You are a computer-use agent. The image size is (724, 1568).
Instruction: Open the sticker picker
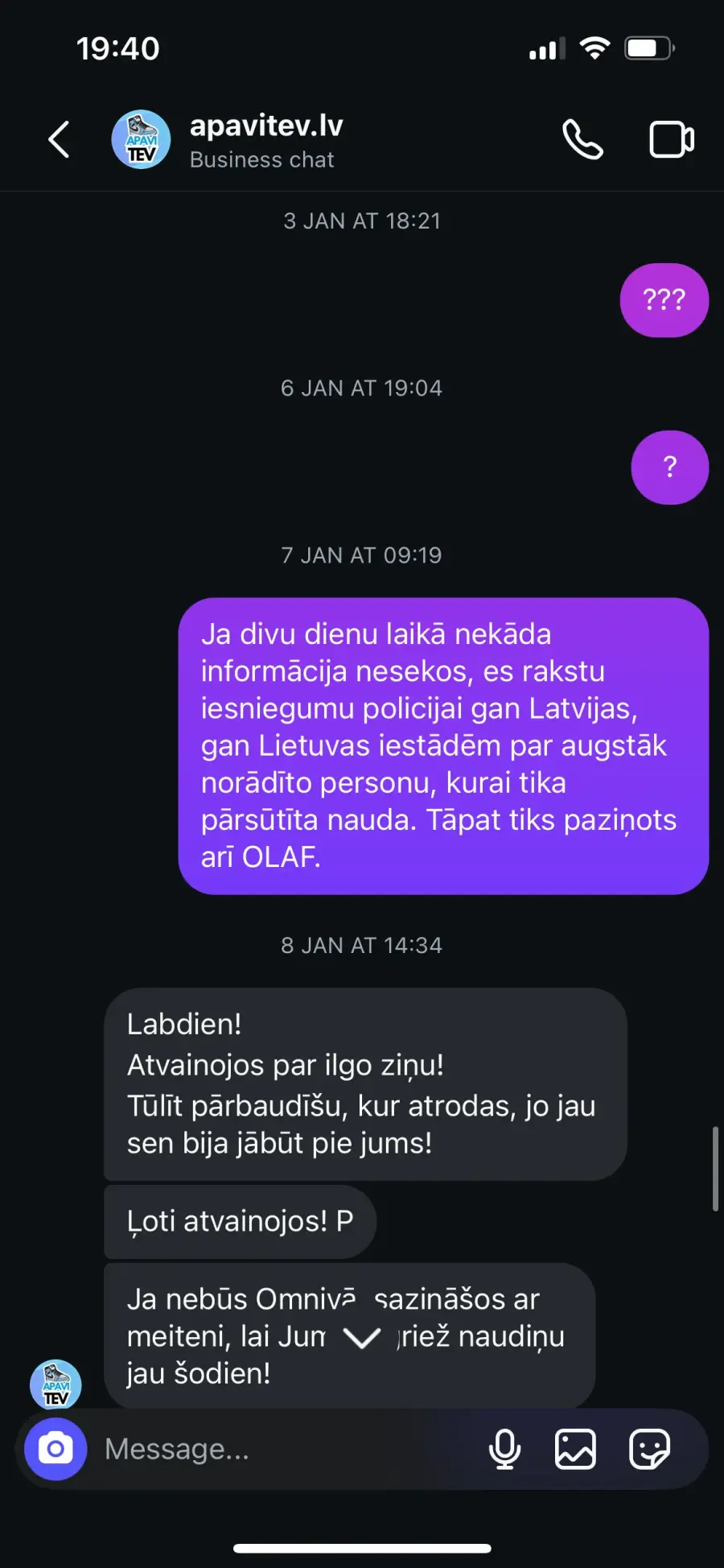[x=649, y=1449]
